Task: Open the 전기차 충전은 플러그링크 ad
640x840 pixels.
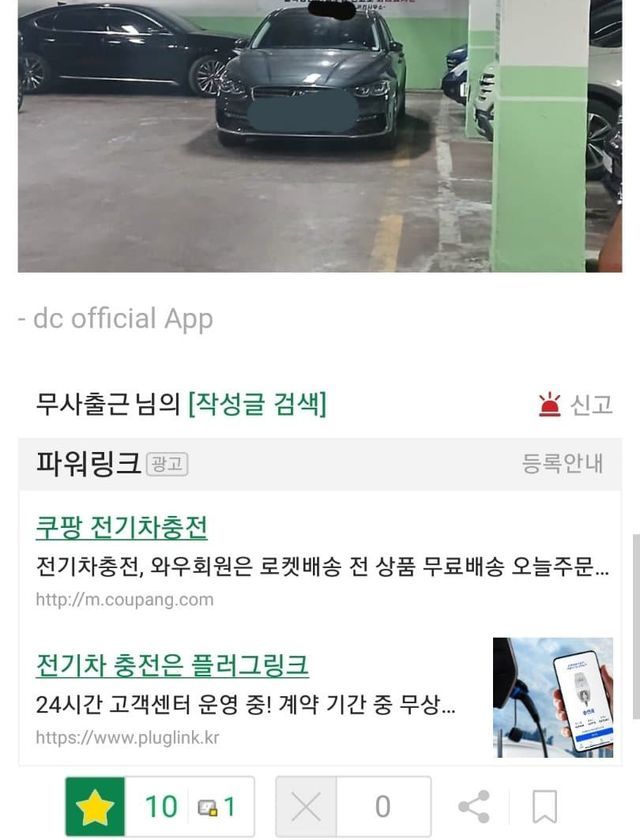Action: pyautogui.click(x=172, y=664)
